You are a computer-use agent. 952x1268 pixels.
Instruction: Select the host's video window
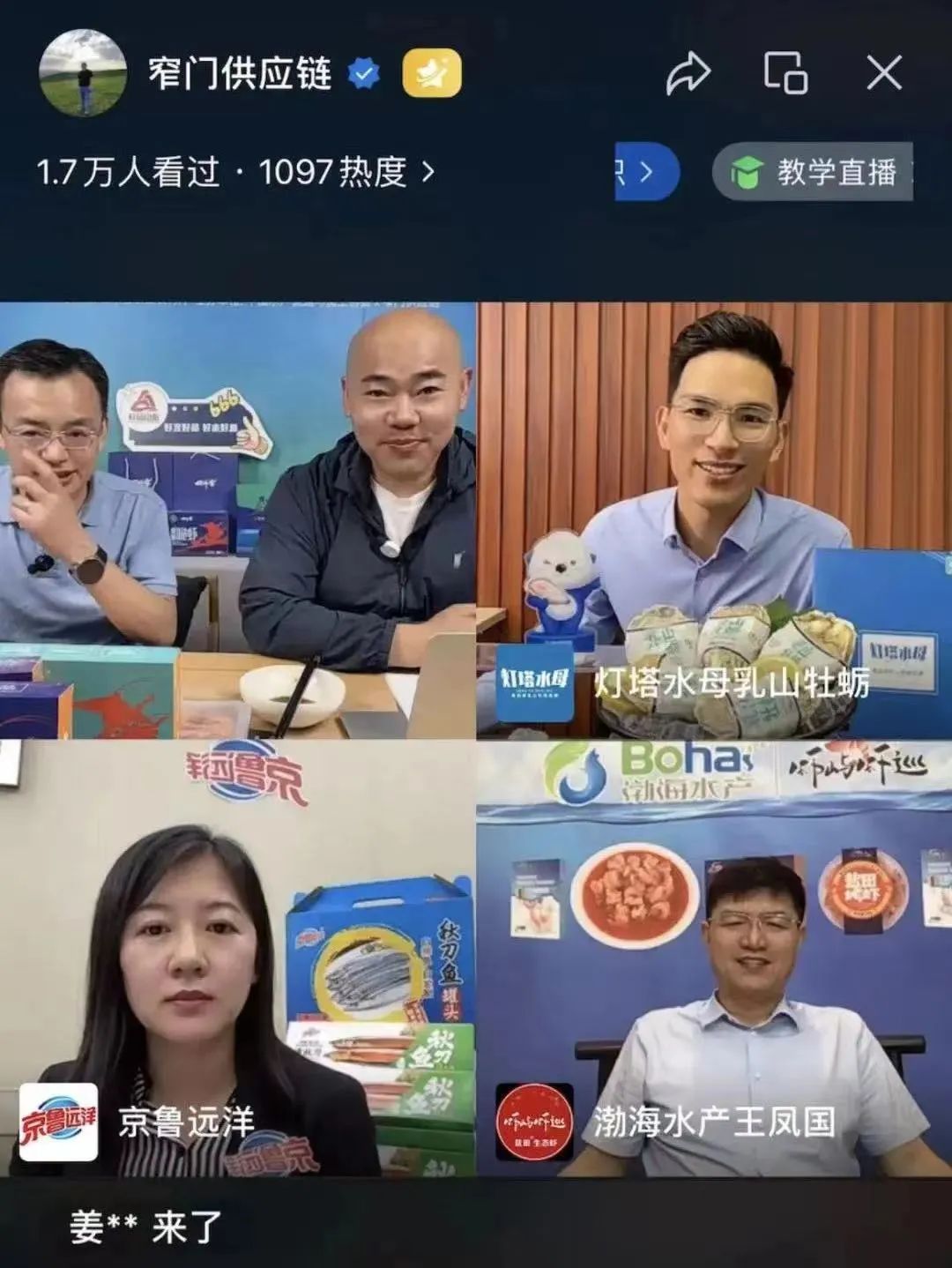pos(238,520)
